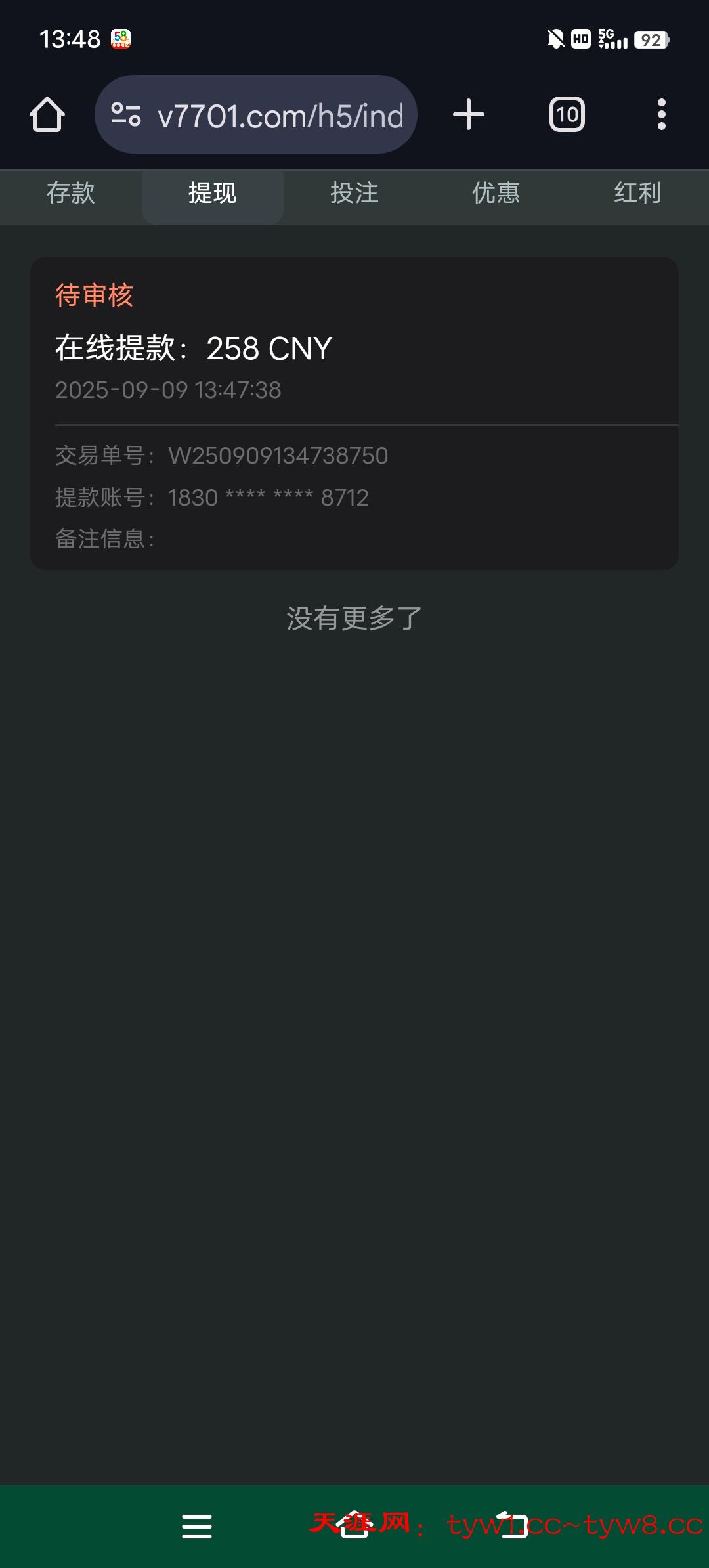Open the browser overflow menu
Screen dimensions: 709x1568
click(661, 115)
